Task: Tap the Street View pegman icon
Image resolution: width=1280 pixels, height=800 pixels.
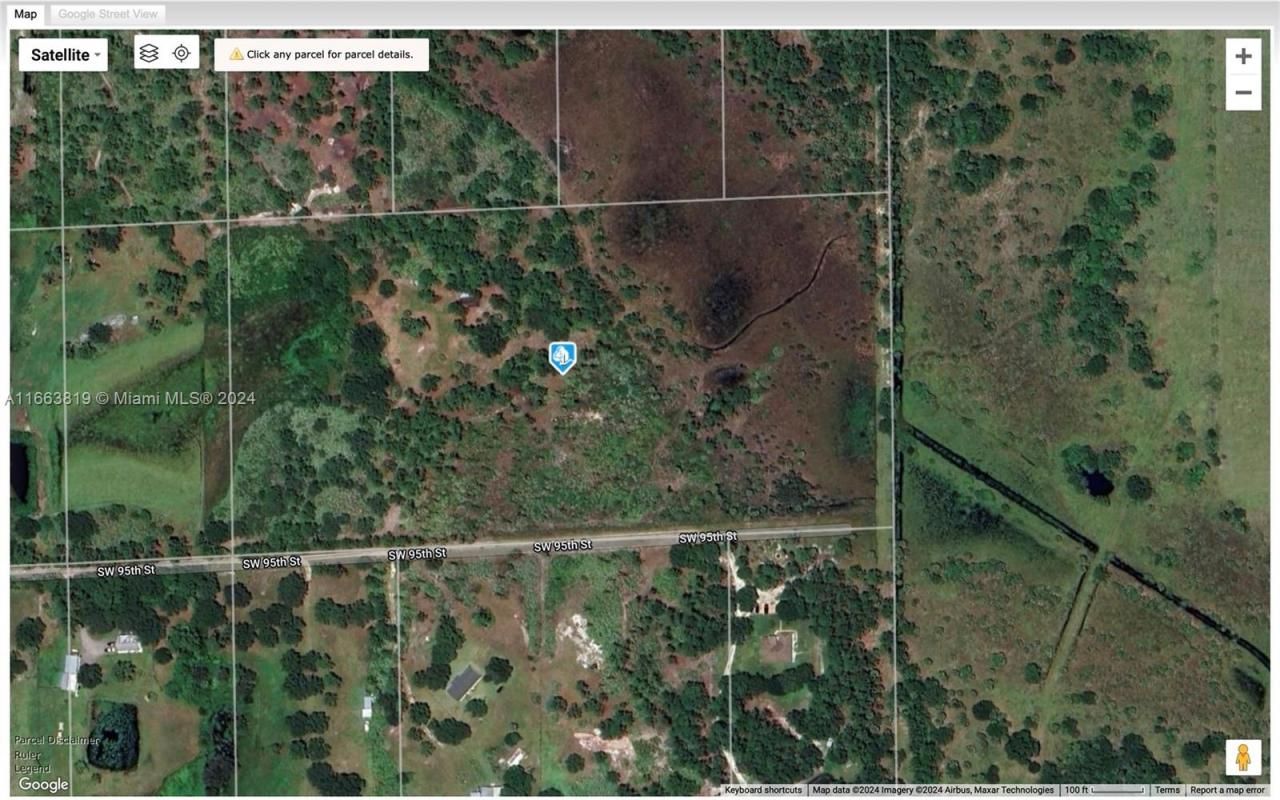Action: pos(1243,758)
